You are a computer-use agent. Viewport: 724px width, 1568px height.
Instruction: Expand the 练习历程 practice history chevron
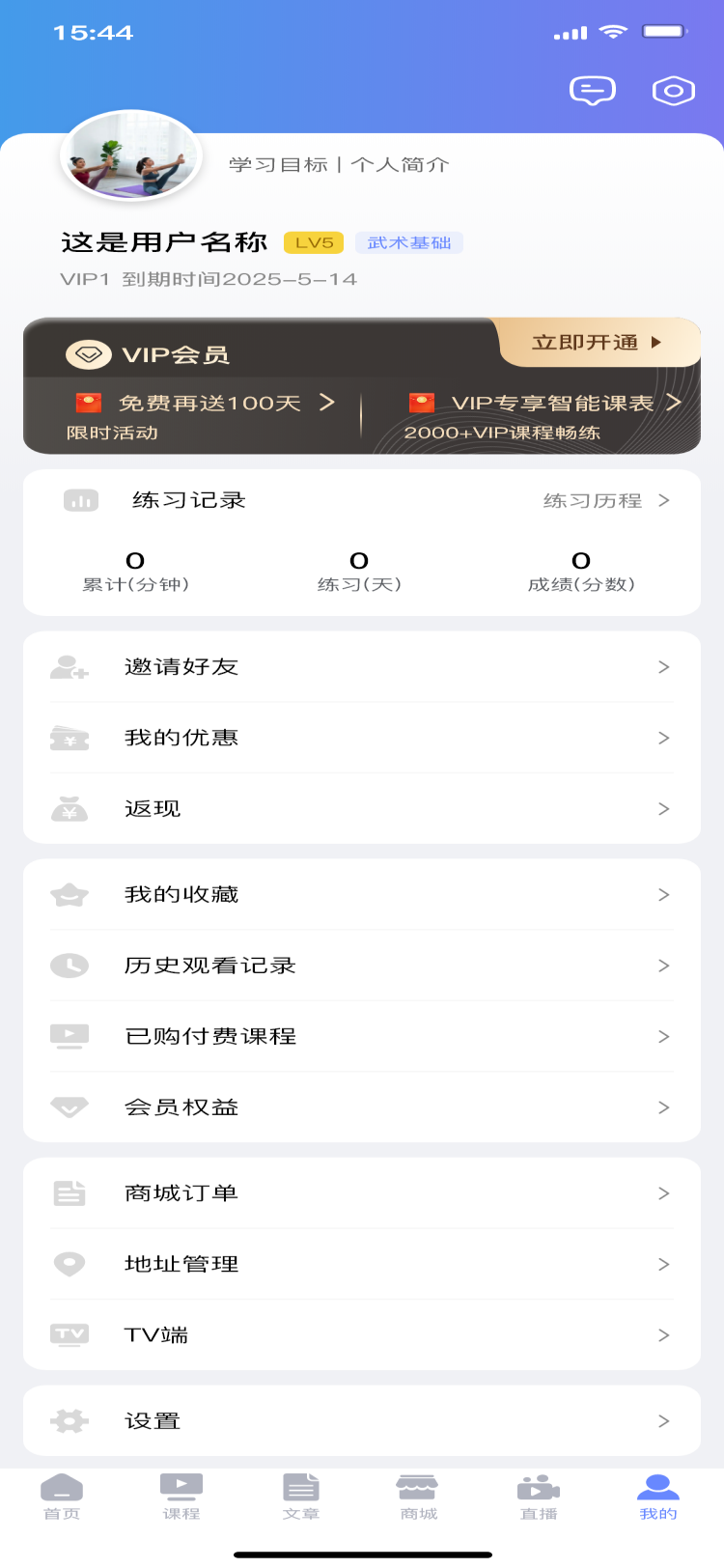click(663, 500)
